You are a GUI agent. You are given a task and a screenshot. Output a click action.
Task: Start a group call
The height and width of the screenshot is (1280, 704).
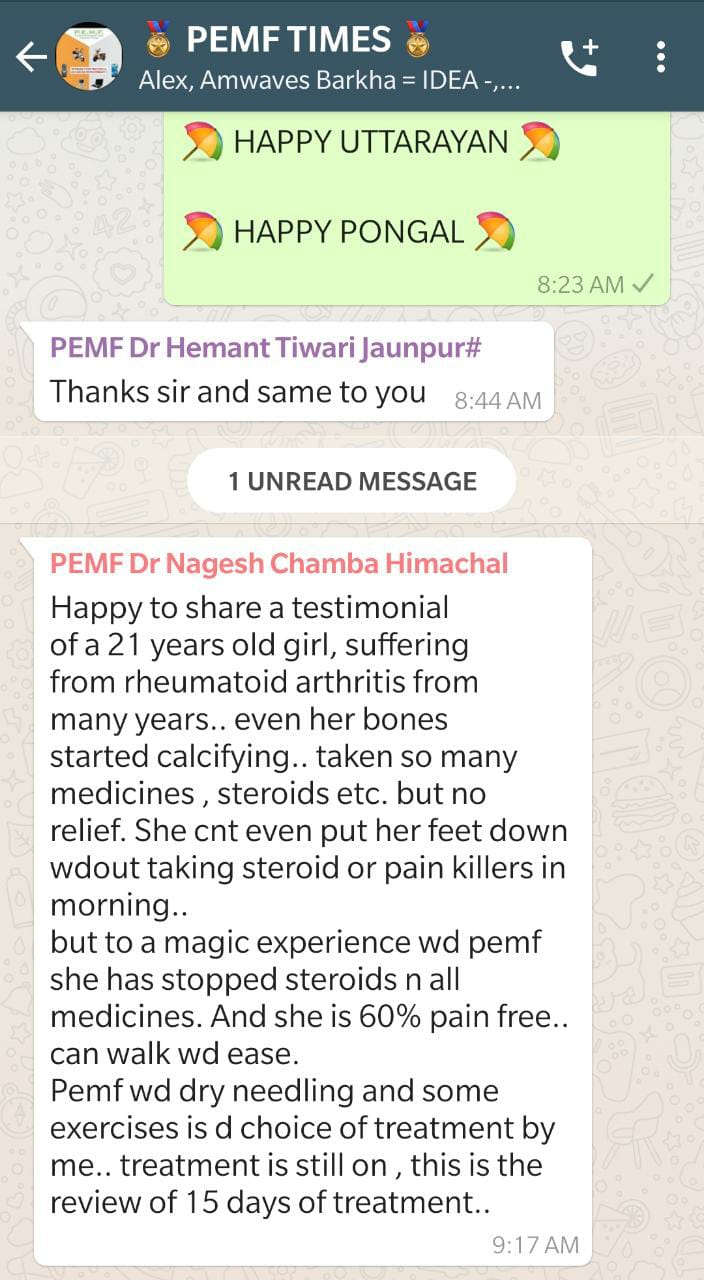(x=579, y=58)
